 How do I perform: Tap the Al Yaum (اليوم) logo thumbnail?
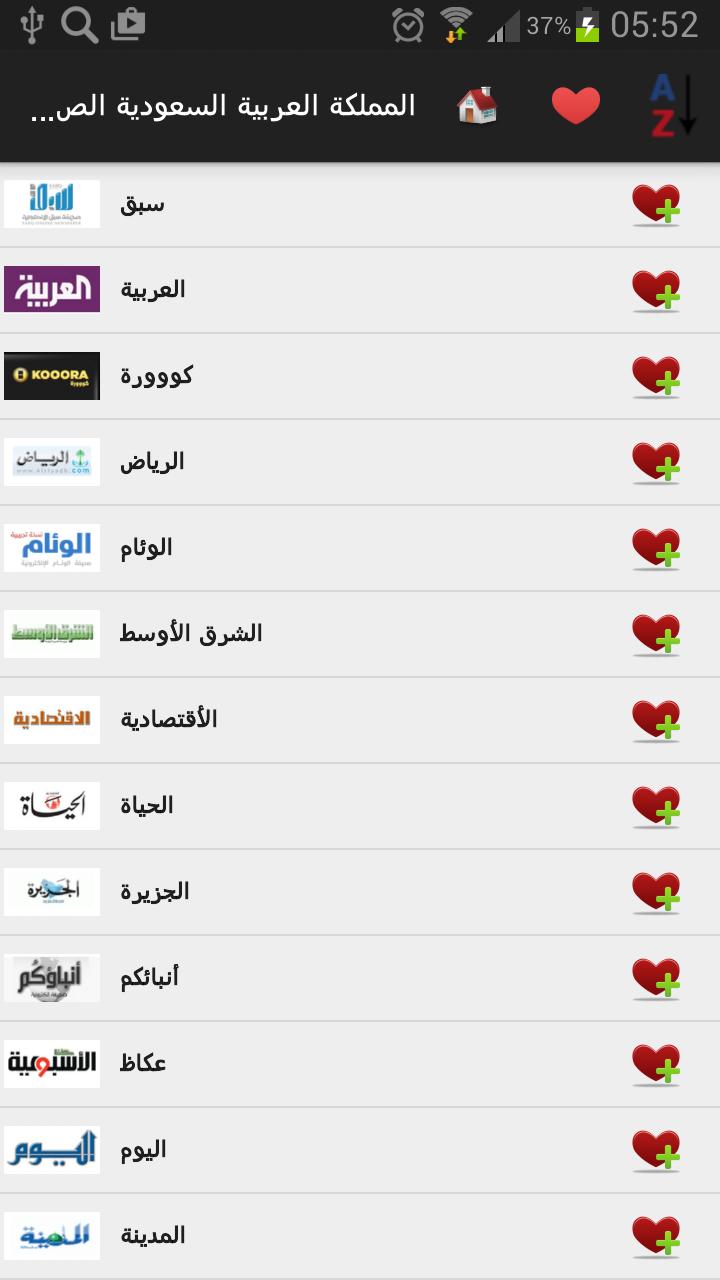pyautogui.click(x=50, y=1149)
